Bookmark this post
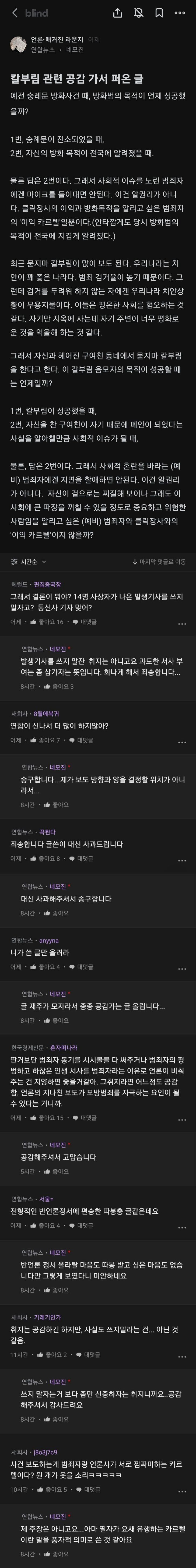 [159, 13]
